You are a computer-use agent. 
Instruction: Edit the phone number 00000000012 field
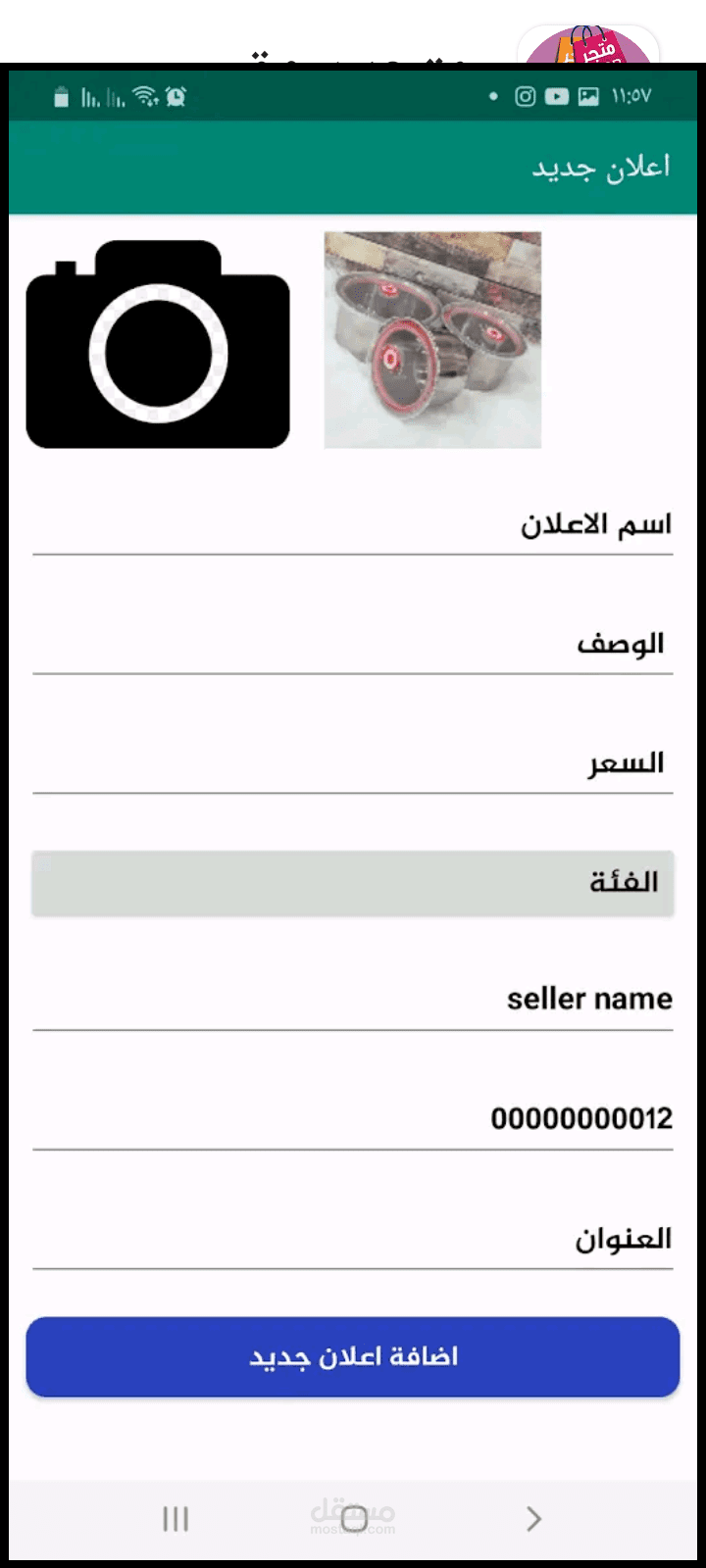(353, 1120)
